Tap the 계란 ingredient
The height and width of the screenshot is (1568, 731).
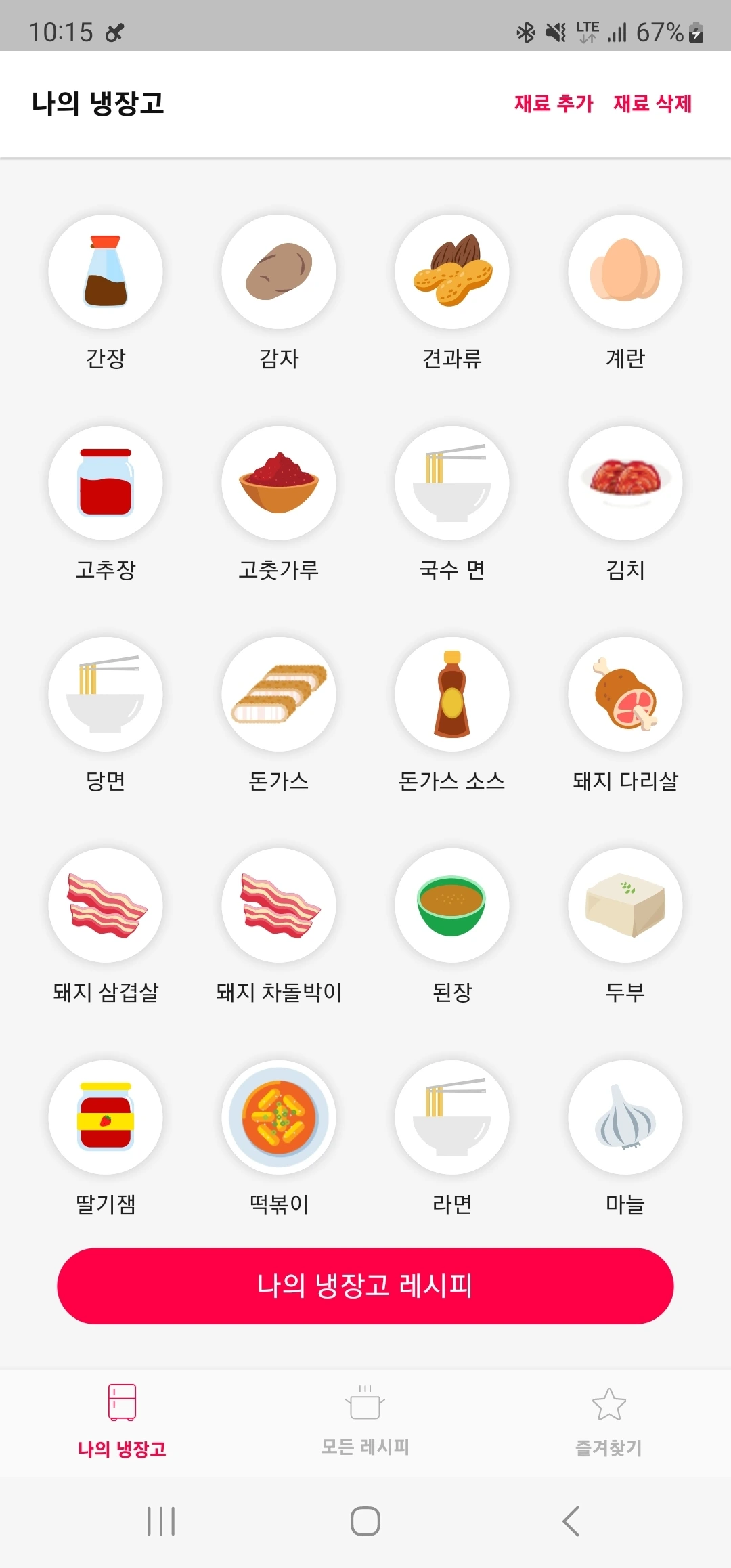tap(625, 272)
